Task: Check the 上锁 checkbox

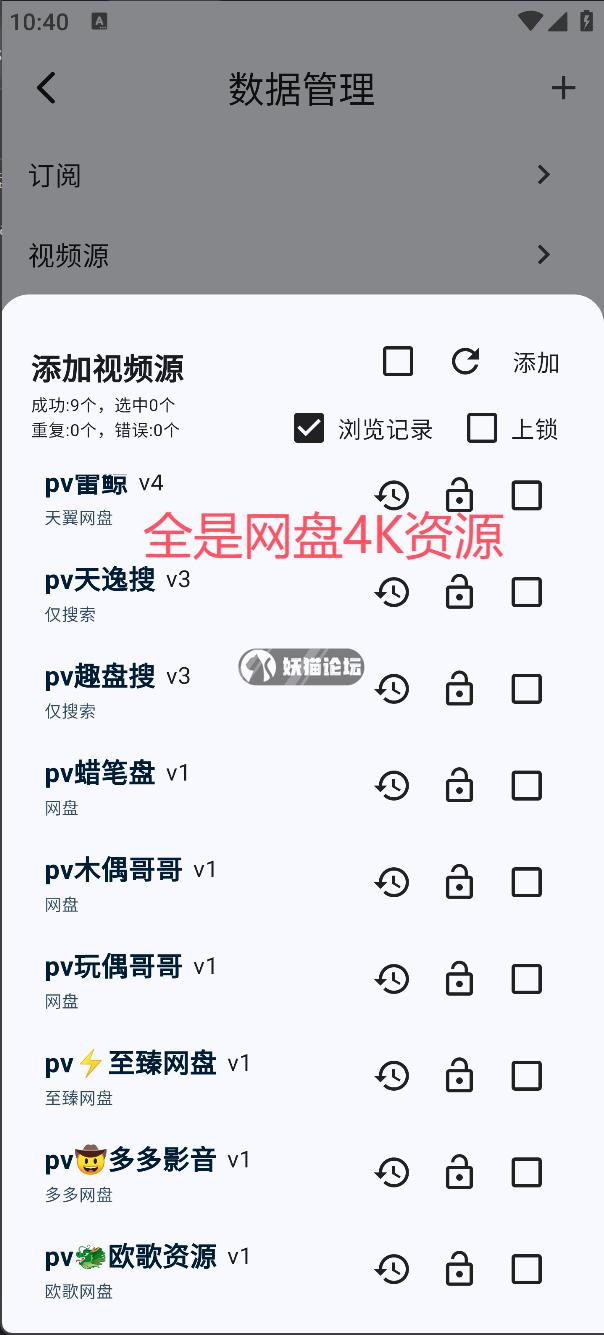Action: point(482,428)
